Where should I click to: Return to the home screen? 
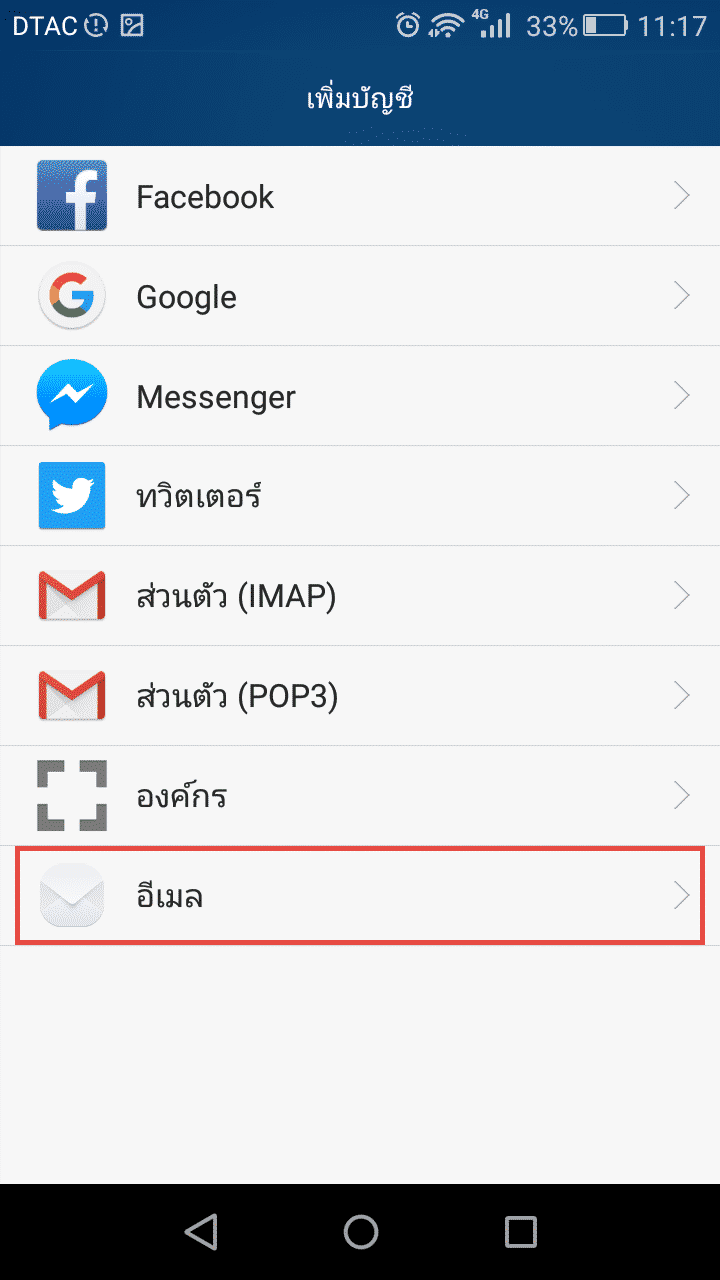point(360,1231)
